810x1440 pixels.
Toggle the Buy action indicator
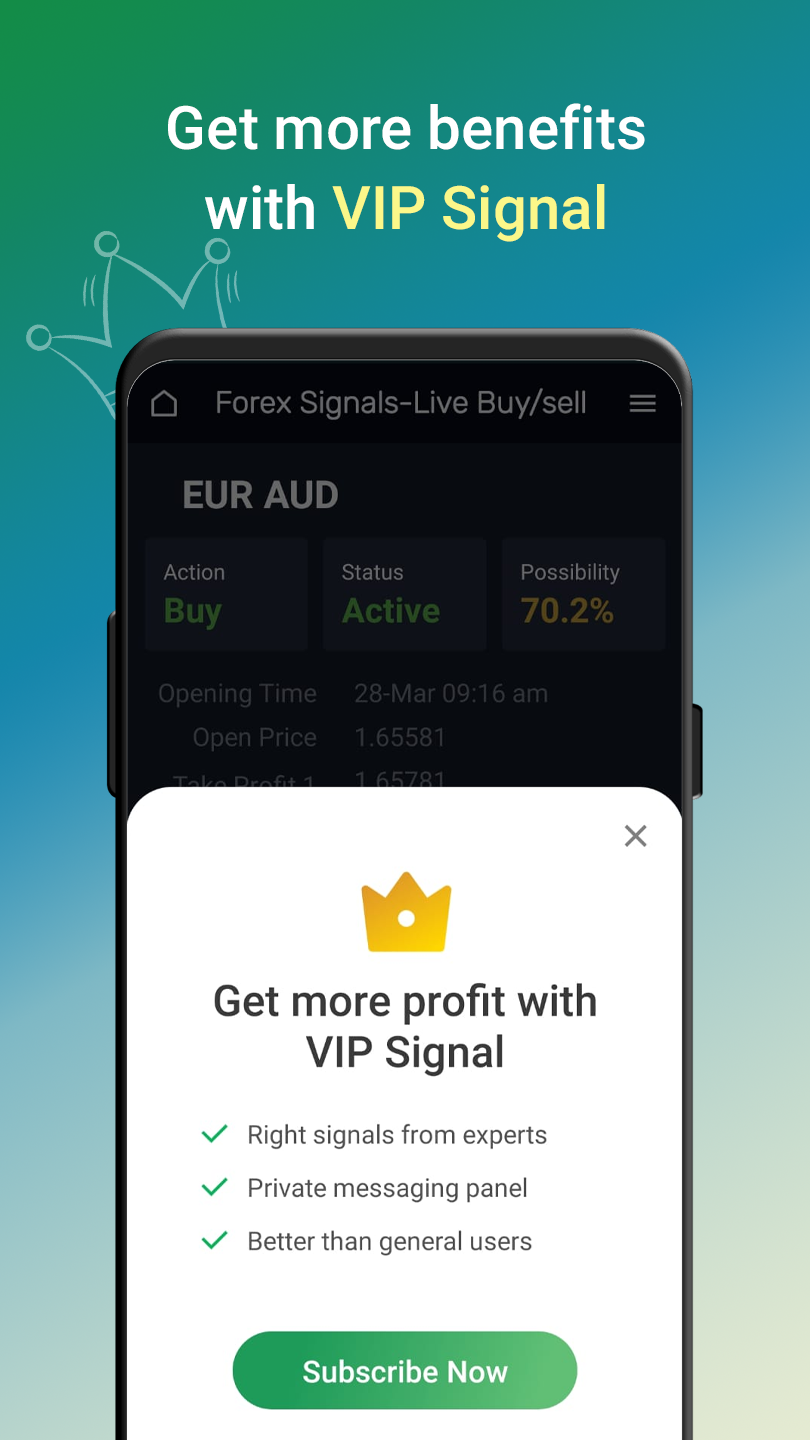click(192, 611)
